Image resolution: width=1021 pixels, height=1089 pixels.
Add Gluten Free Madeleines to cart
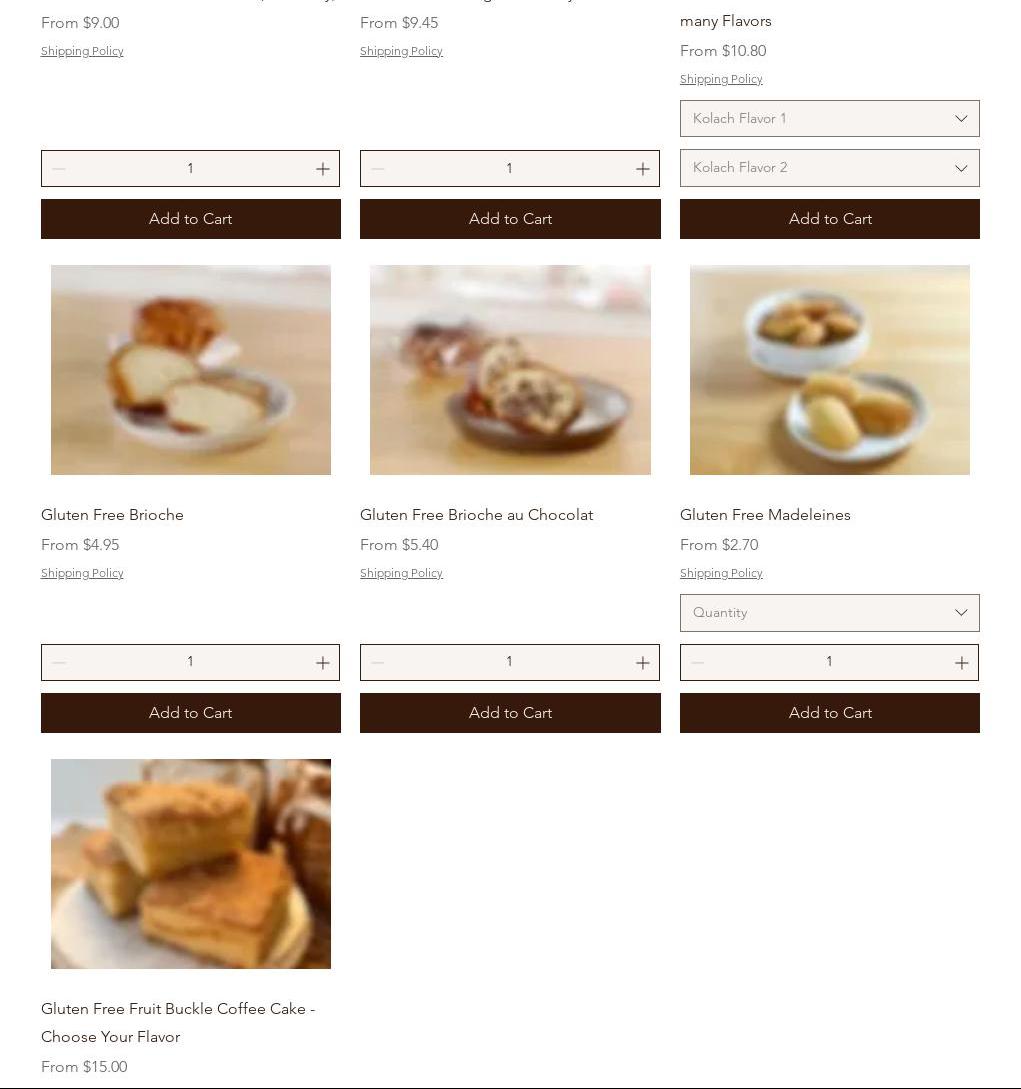(829, 713)
